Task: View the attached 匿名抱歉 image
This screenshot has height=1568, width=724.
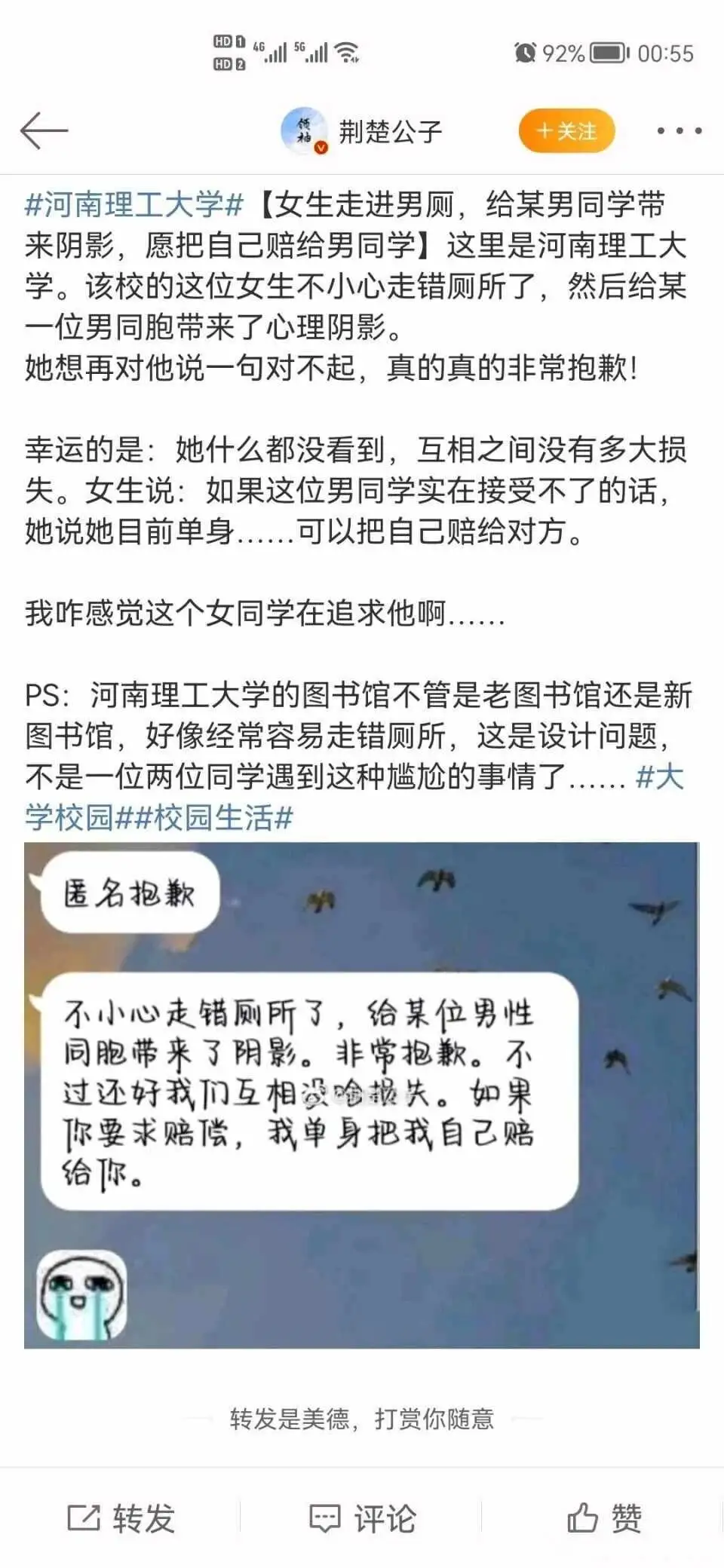Action: click(361, 1095)
